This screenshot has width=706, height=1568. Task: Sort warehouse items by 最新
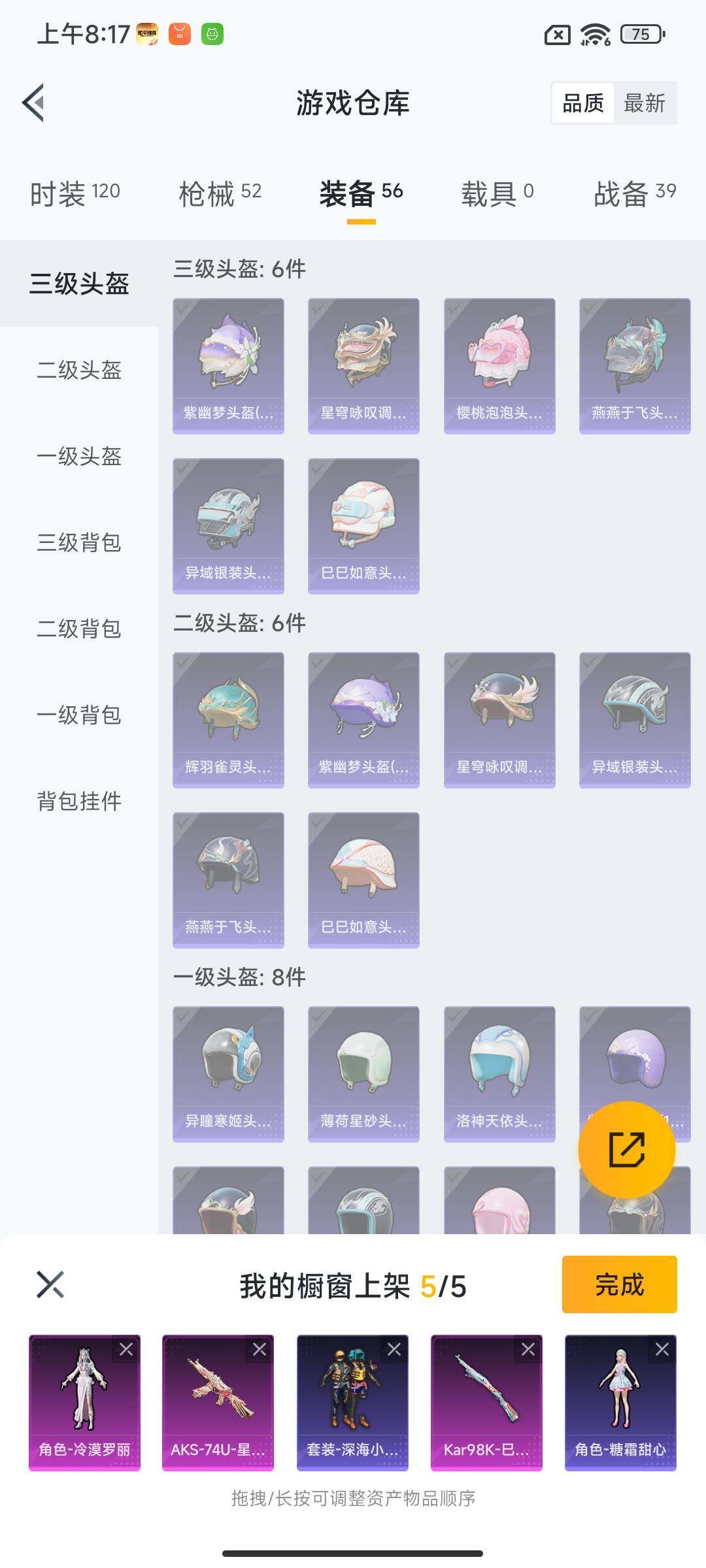point(644,103)
